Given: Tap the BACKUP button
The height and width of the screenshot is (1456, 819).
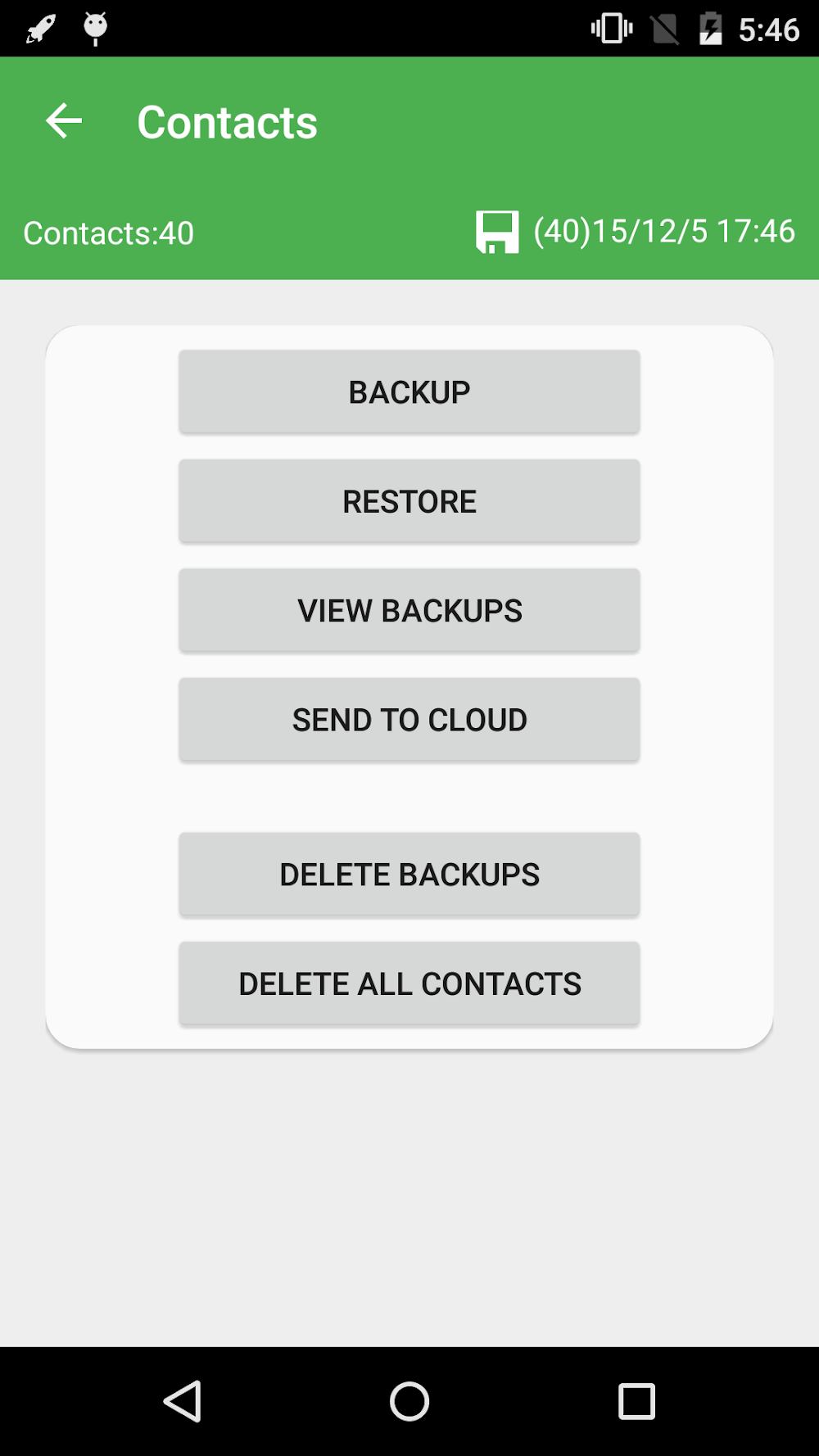Looking at the screenshot, I should (x=409, y=392).
